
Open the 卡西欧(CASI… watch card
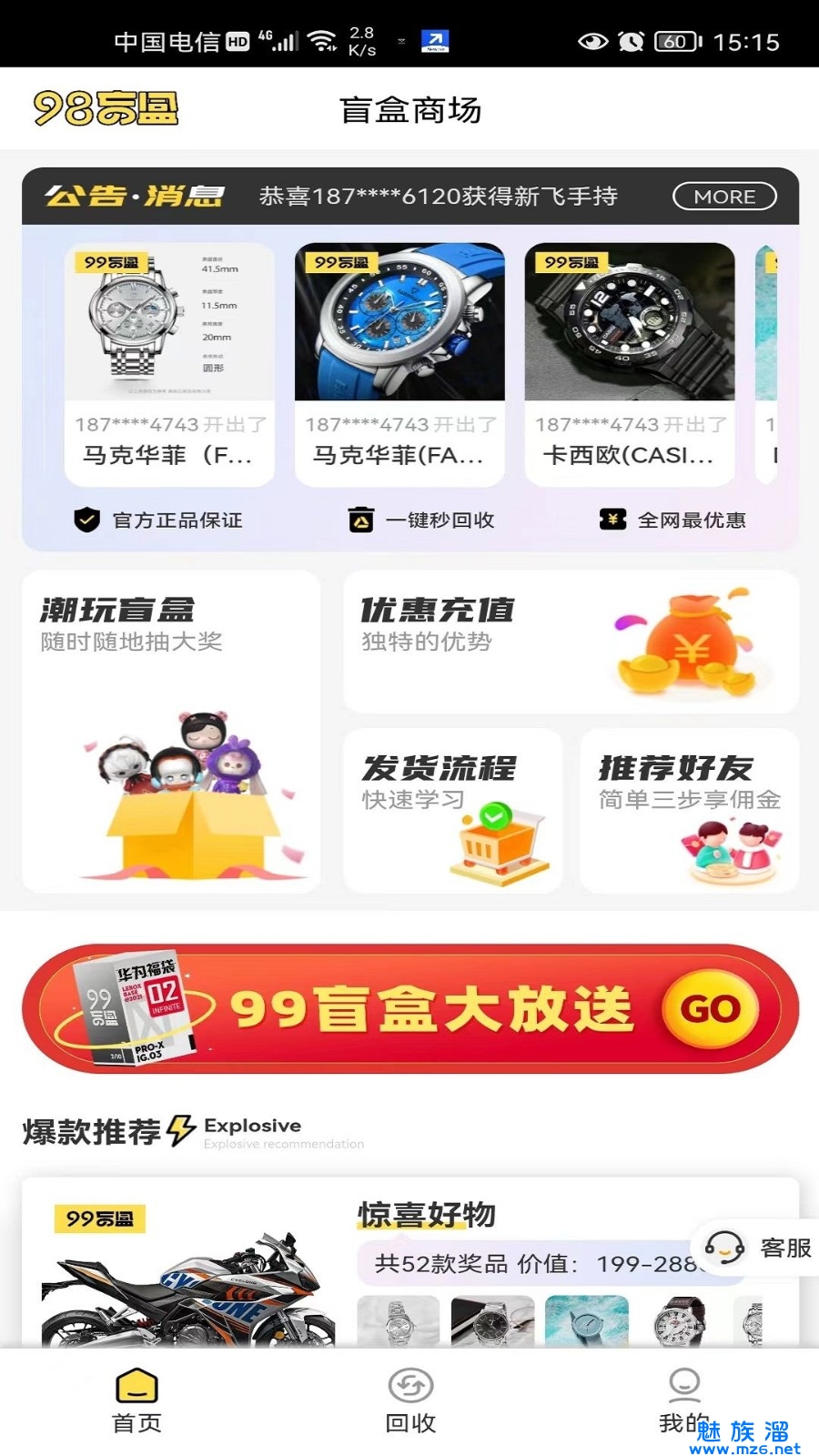coord(630,364)
